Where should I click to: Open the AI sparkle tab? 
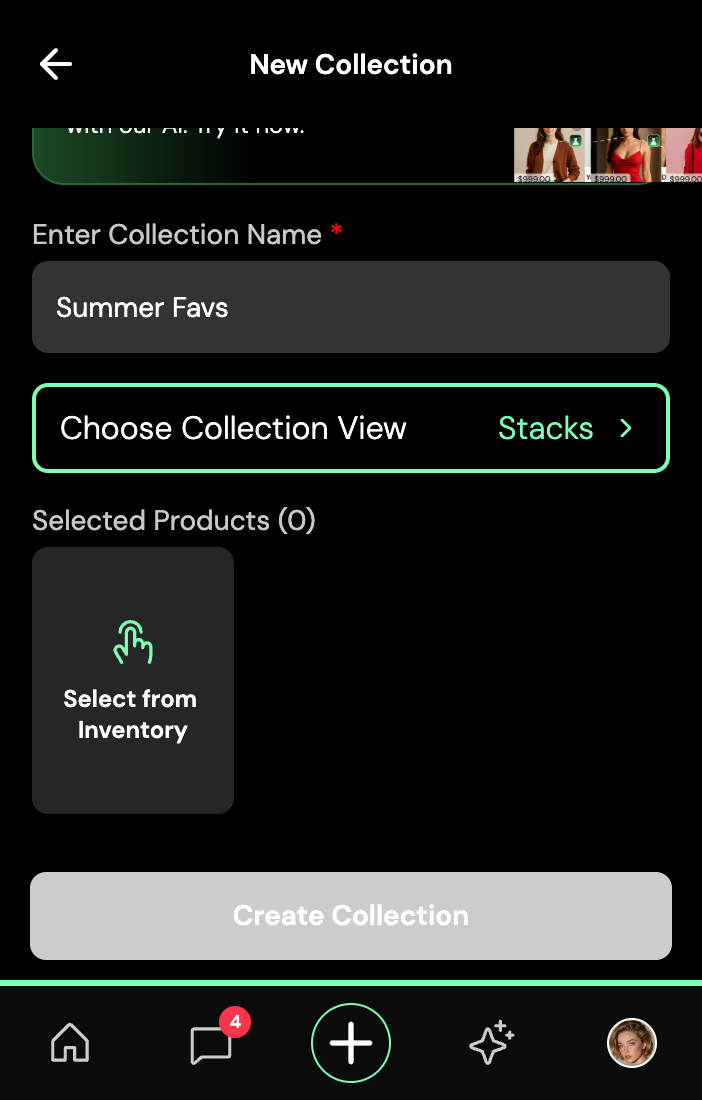click(491, 1044)
